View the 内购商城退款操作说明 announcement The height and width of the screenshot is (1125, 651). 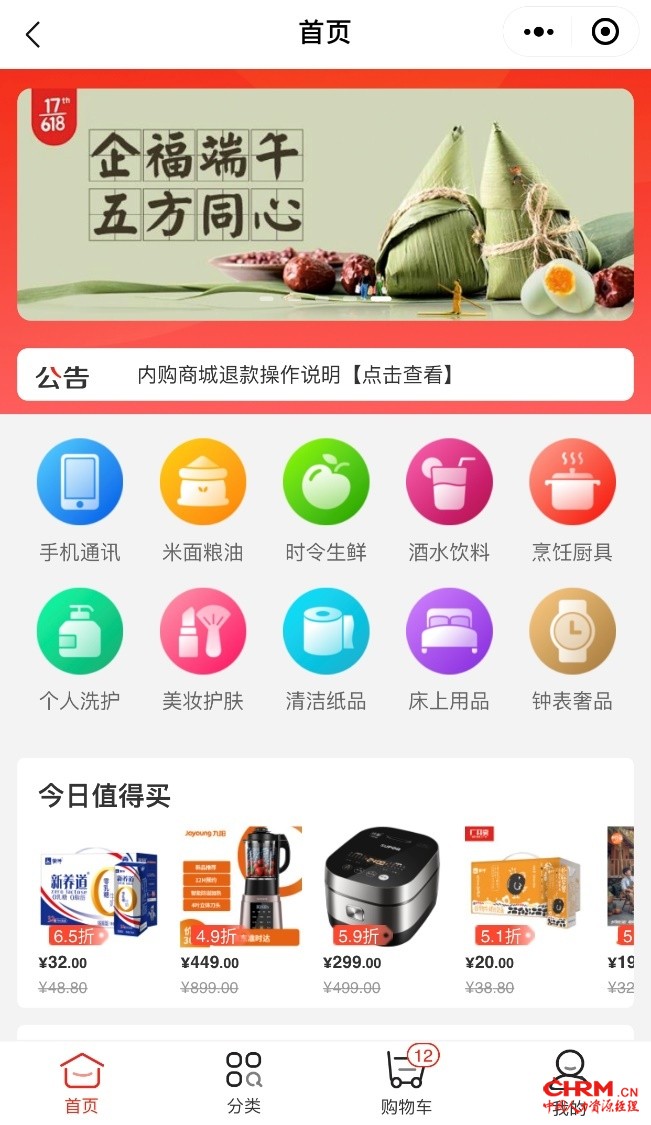(325, 375)
